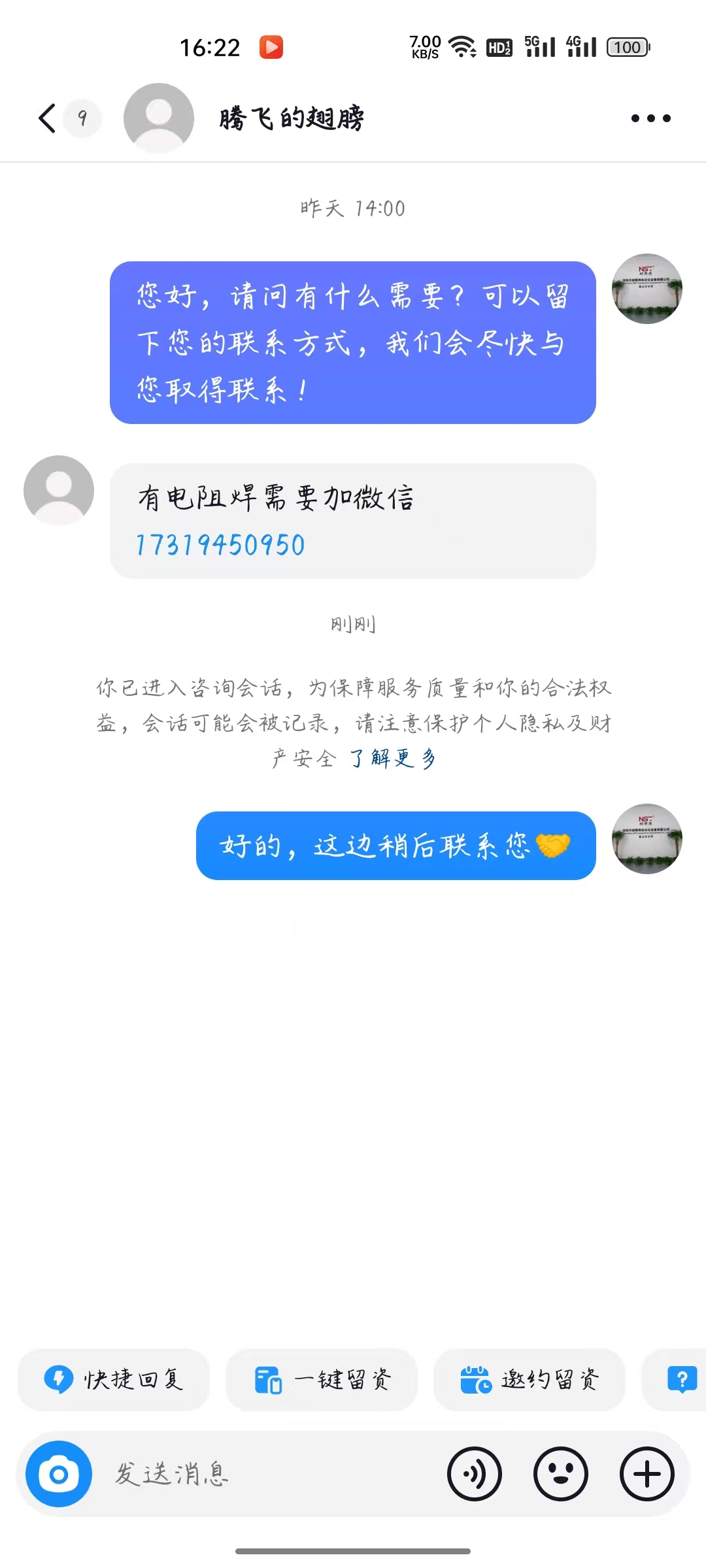The height and width of the screenshot is (1568, 706).
Task: Open the emoji picker
Action: click(561, 1474)
